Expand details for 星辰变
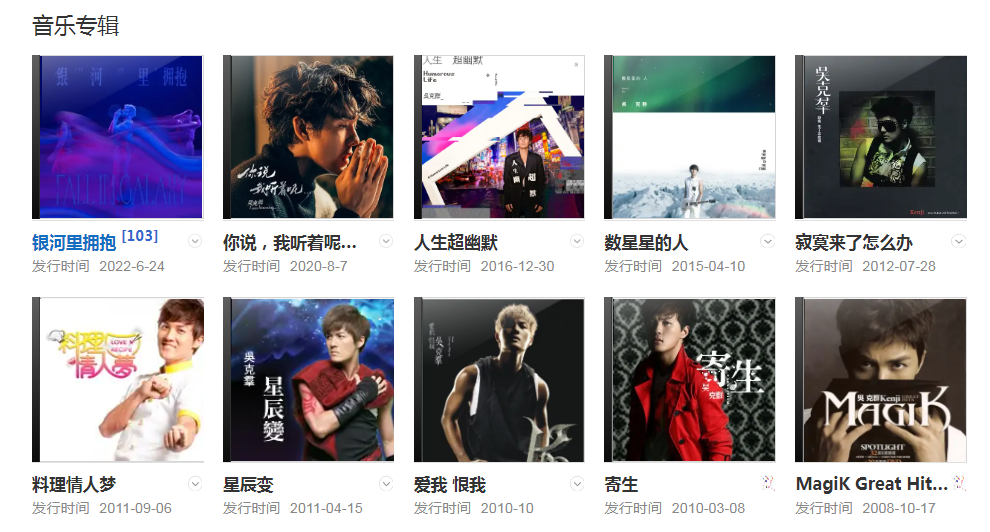 (x=386, y=484)
